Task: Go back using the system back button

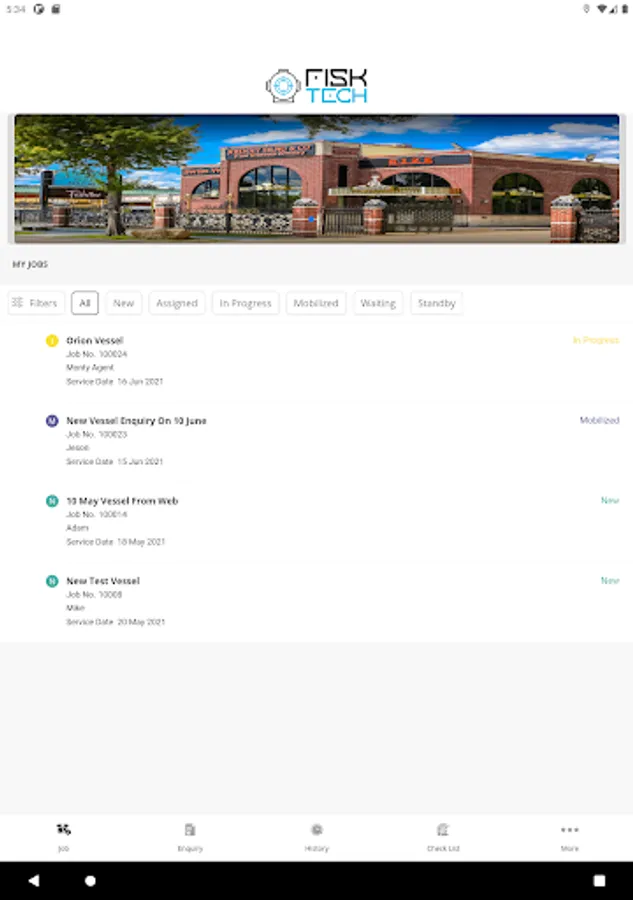Action: coord(34,880)
